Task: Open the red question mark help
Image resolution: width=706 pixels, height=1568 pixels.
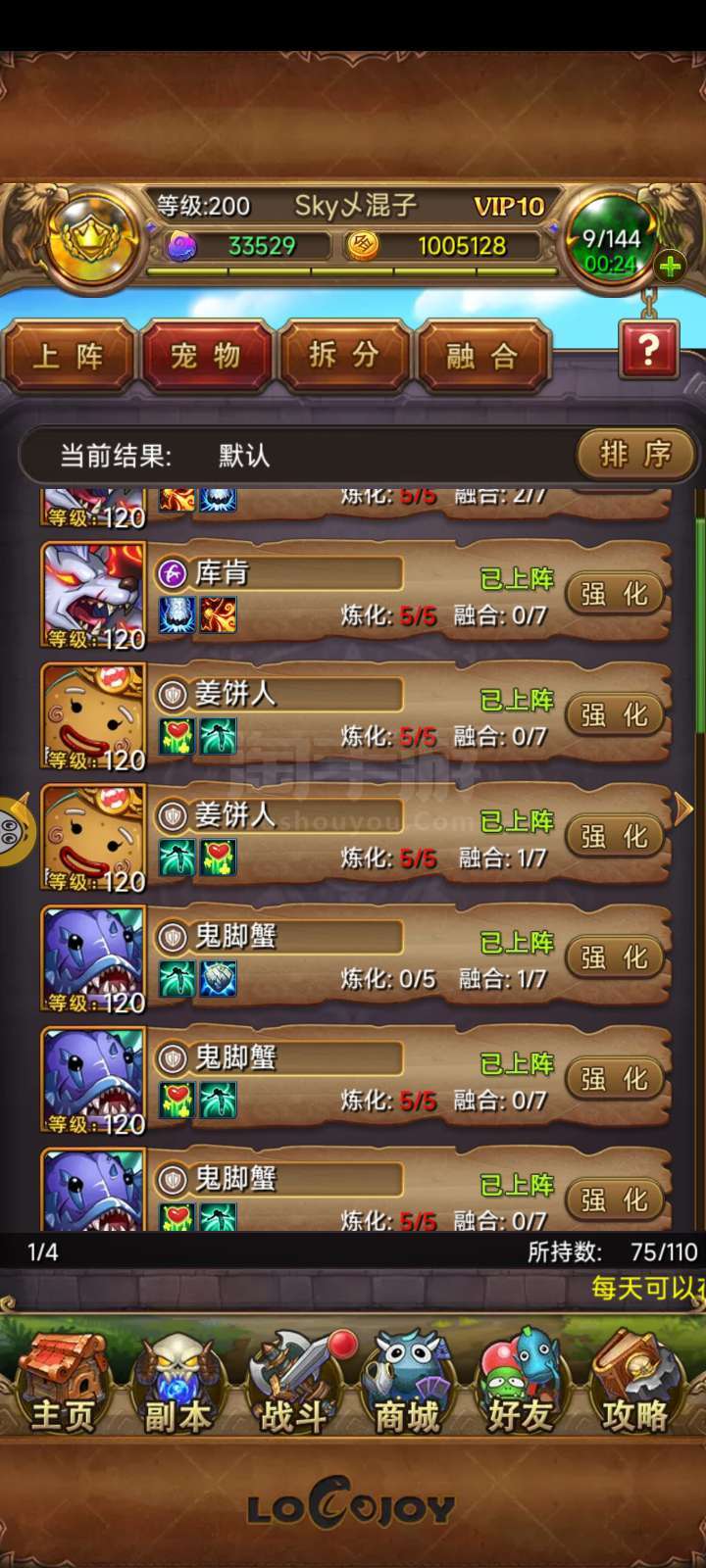Action: click(x=648, y=350)
